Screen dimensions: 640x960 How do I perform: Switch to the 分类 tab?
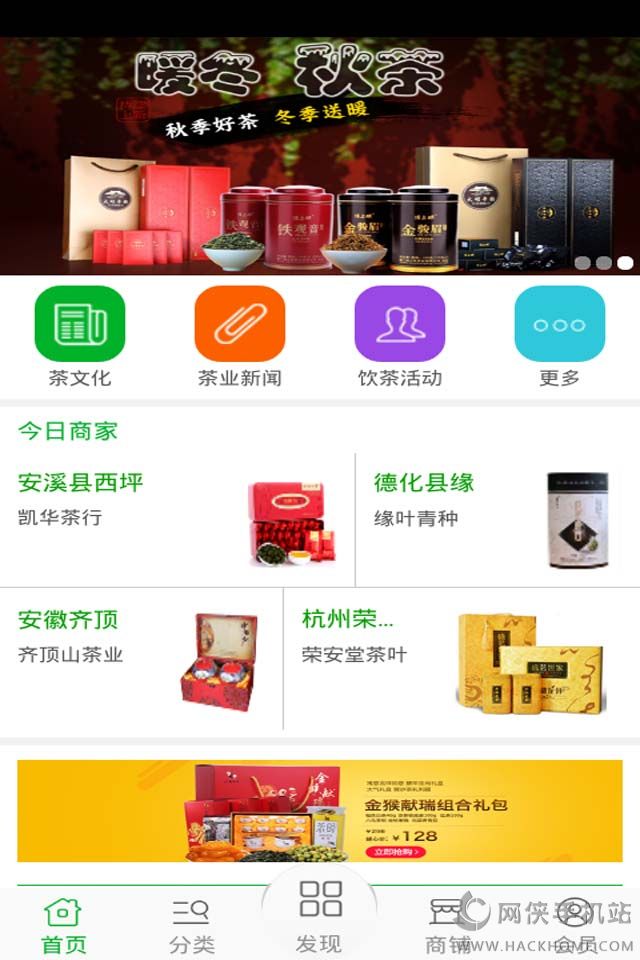191,925
